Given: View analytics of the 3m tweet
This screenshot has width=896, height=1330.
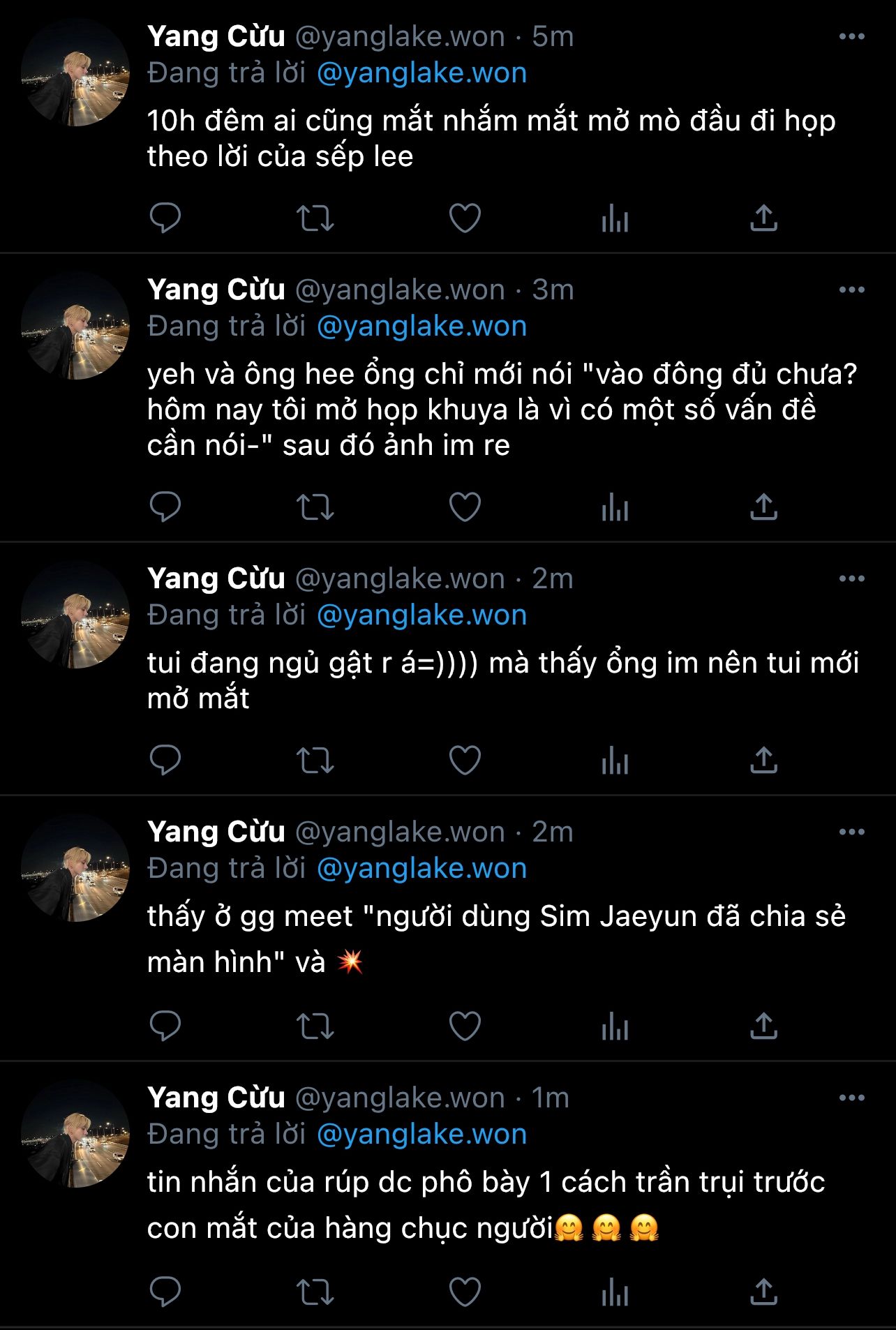Looking at the screenshot, I should tap(615, 507).
